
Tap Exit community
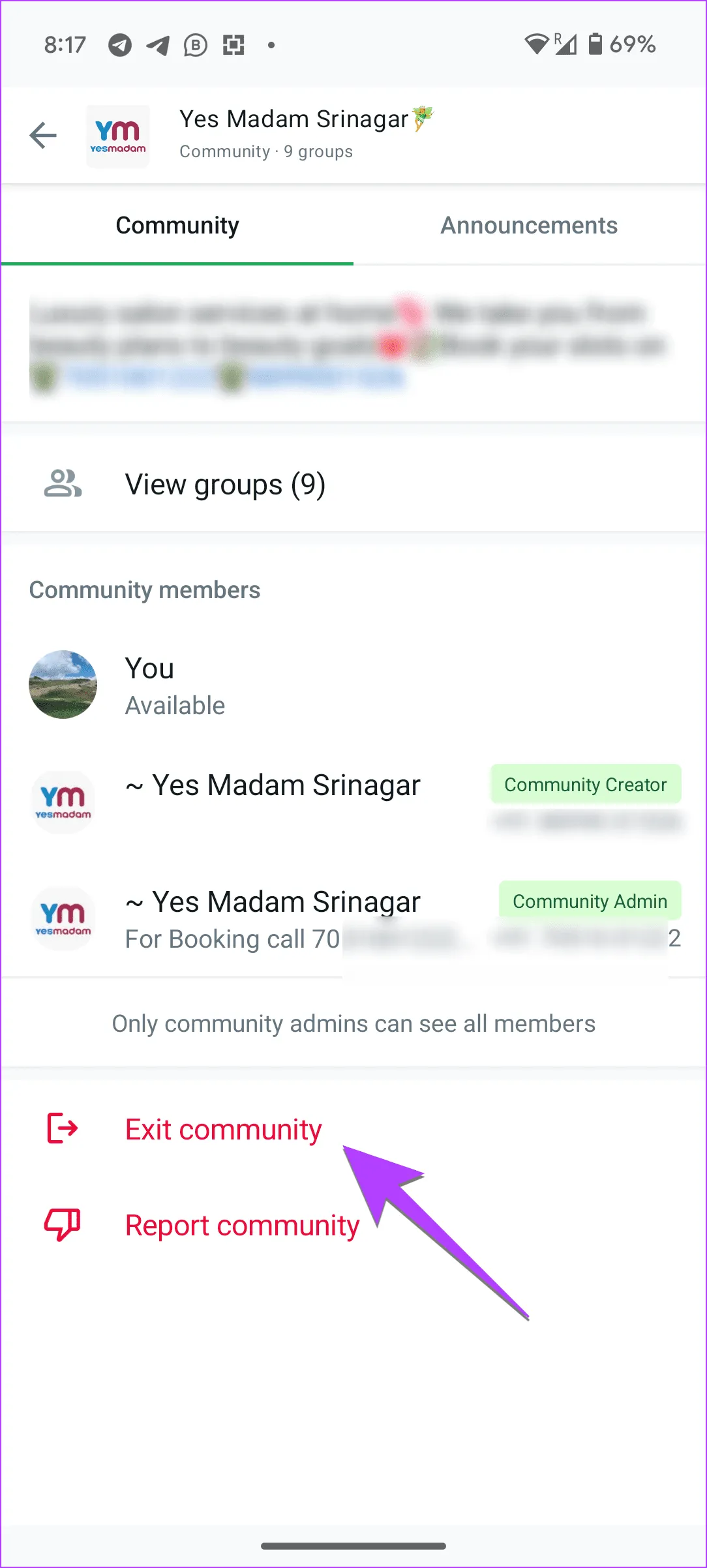coord(223,1128)
